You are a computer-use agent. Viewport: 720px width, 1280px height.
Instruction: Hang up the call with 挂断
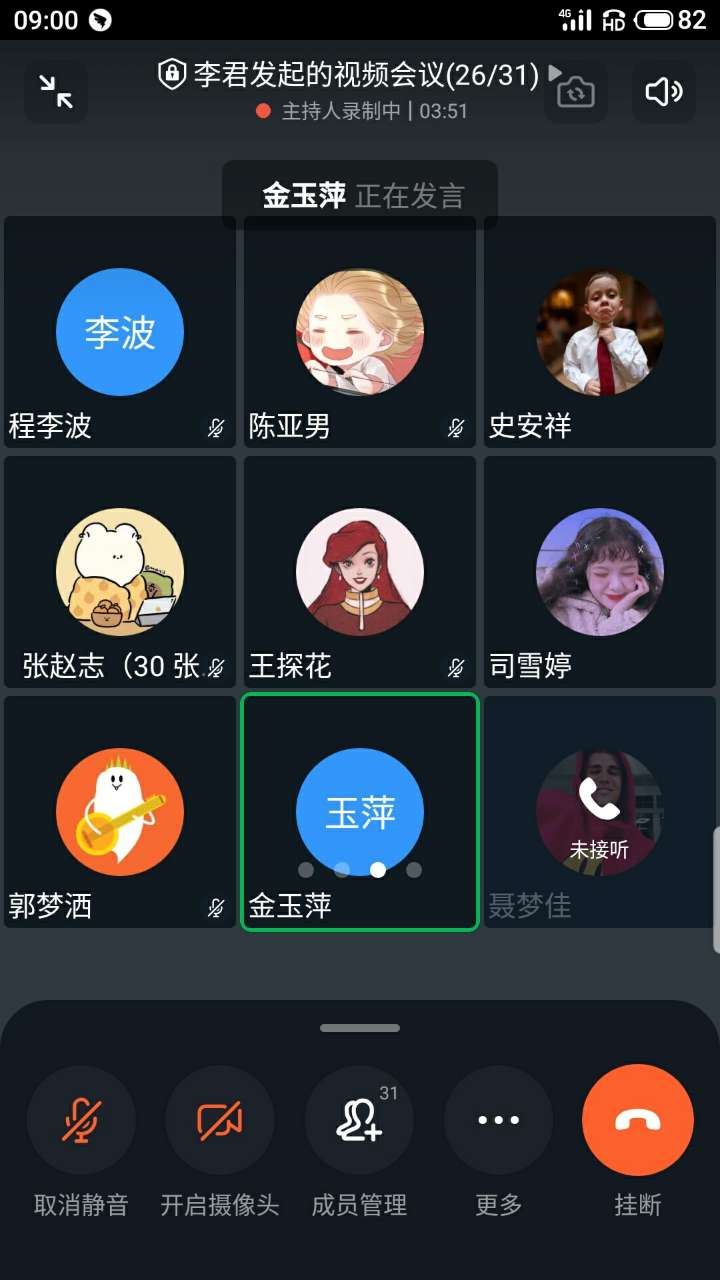click(x=638, y=1120)
